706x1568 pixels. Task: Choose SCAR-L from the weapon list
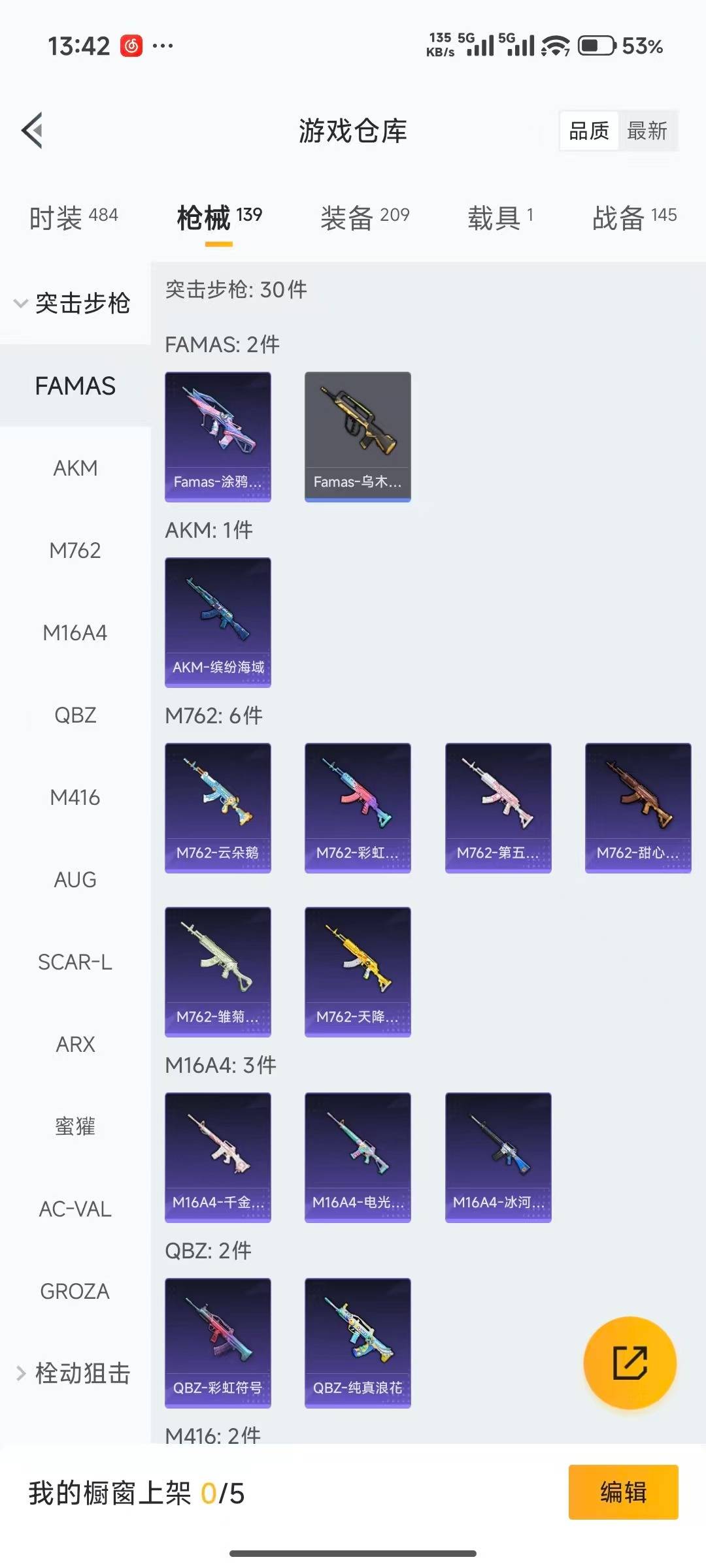pyautogui.click(x=75, y=962)
